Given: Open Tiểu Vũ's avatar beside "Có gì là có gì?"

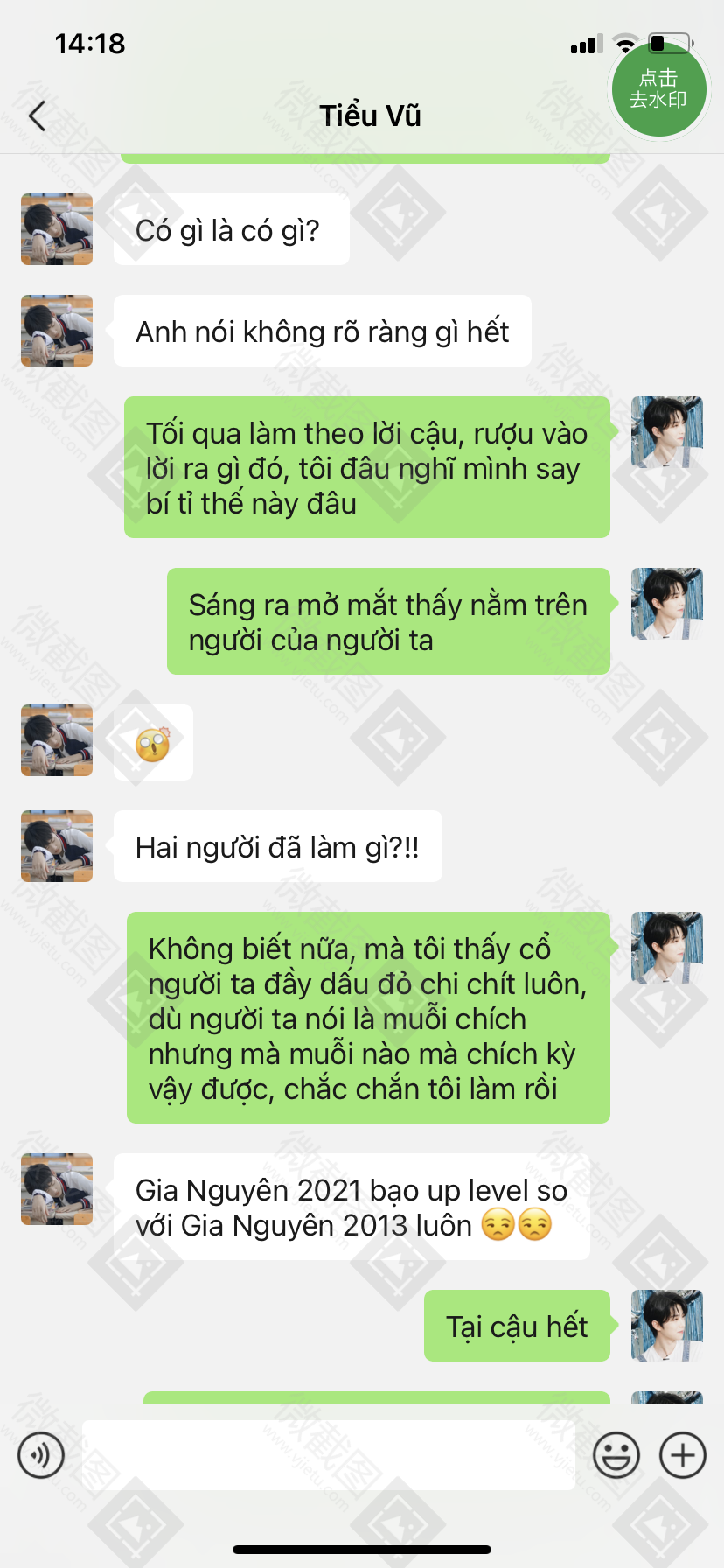Looking at the screenshot, I should [57, 229].
